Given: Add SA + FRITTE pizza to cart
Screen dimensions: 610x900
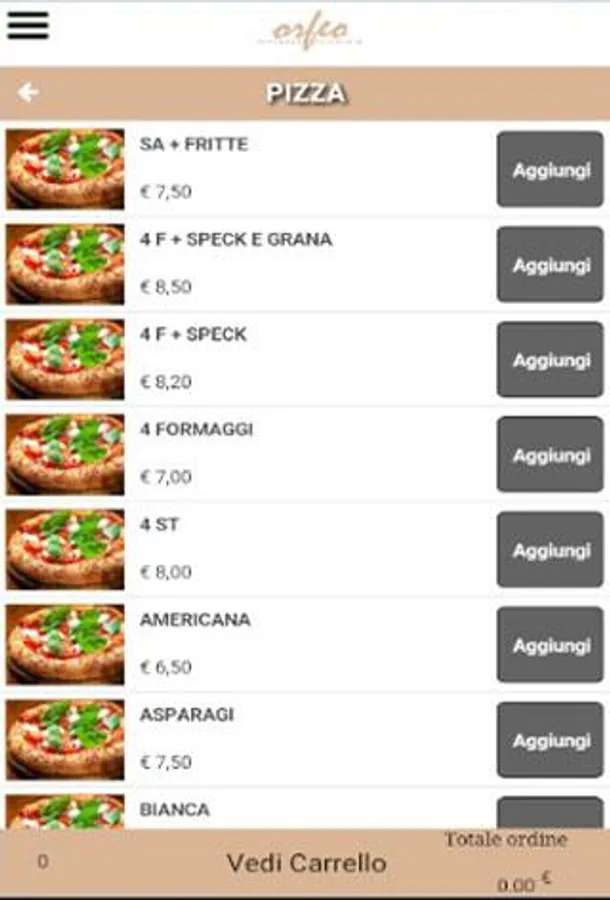Looking at the screenshot, I should [x=551, y=170].
